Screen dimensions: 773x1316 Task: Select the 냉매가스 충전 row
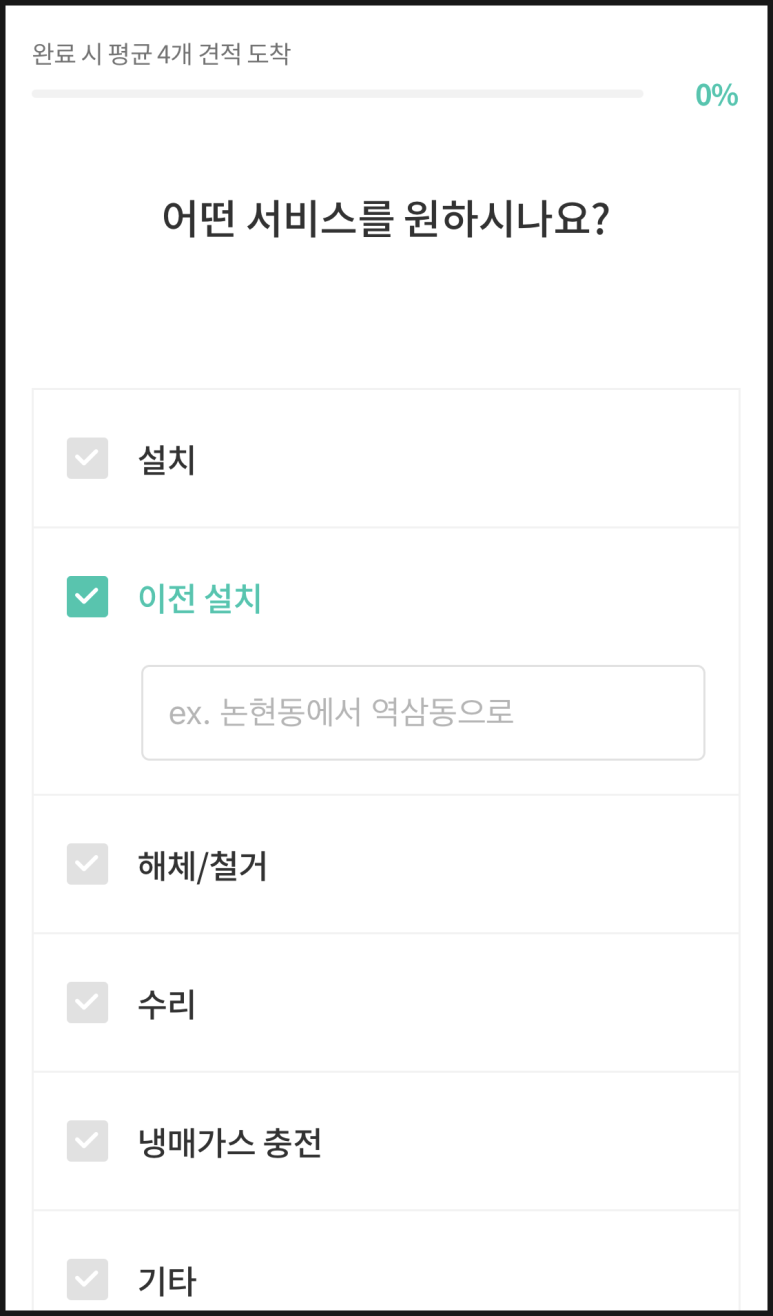click(x=386, y=1141)
